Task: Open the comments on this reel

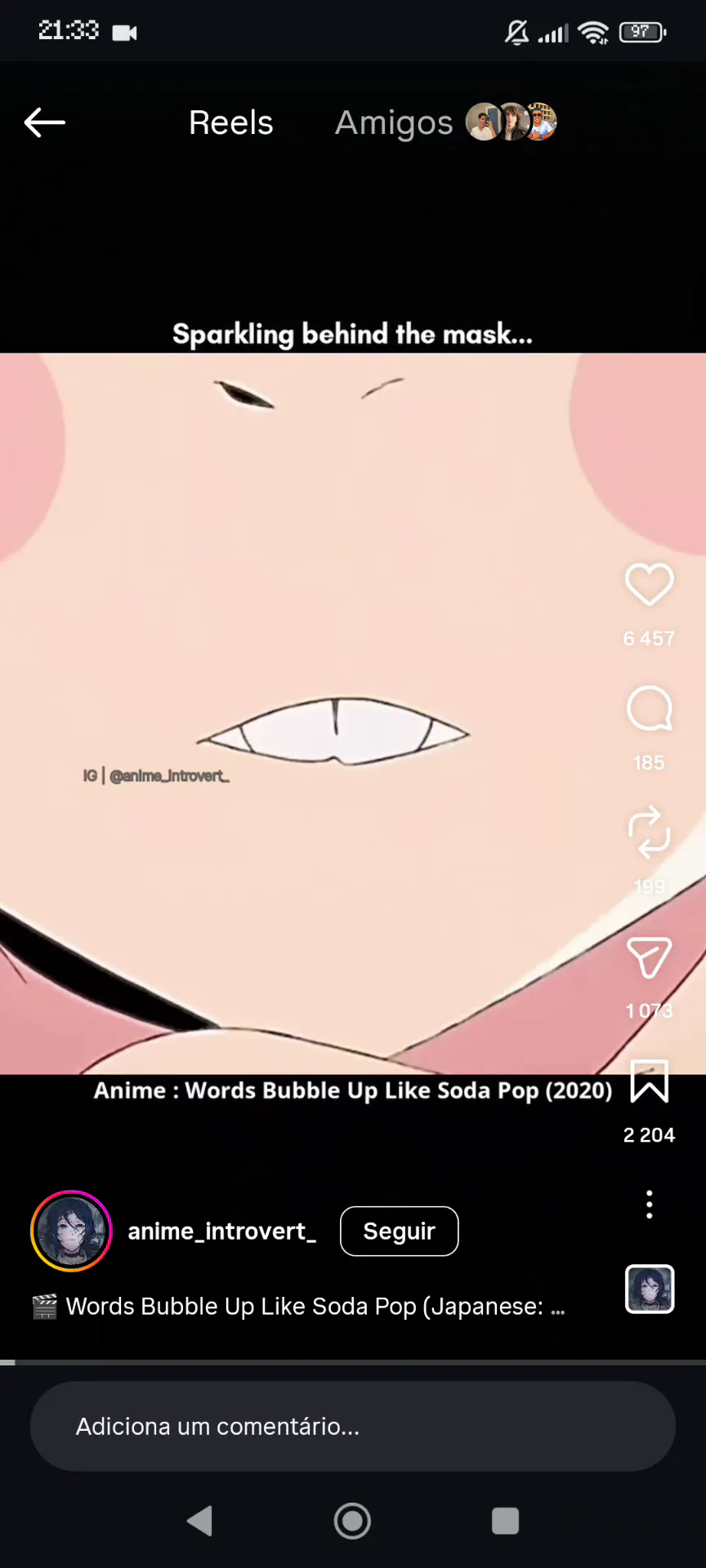Action: click(x=649, y=709)
